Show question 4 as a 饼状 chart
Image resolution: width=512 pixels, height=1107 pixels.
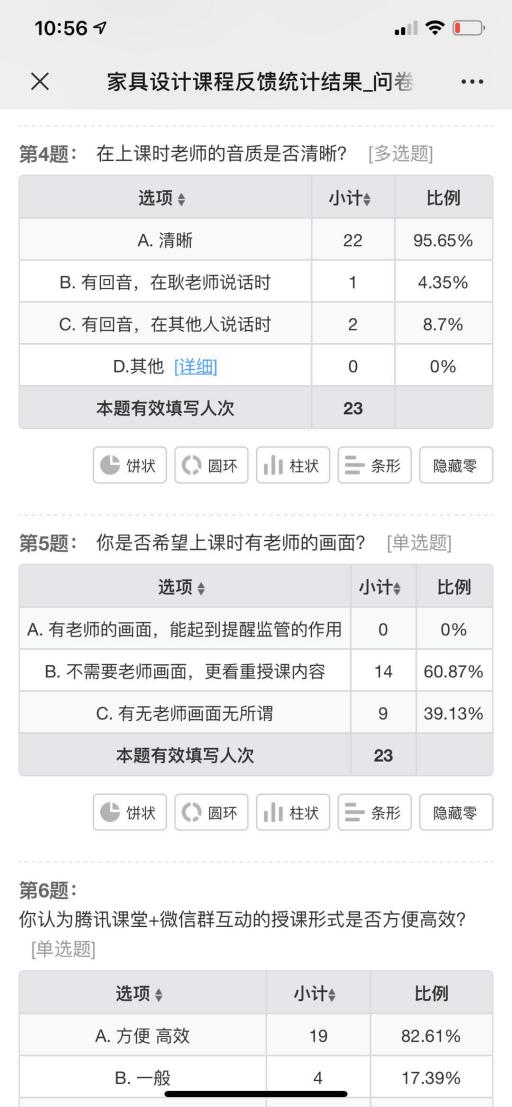130,465
